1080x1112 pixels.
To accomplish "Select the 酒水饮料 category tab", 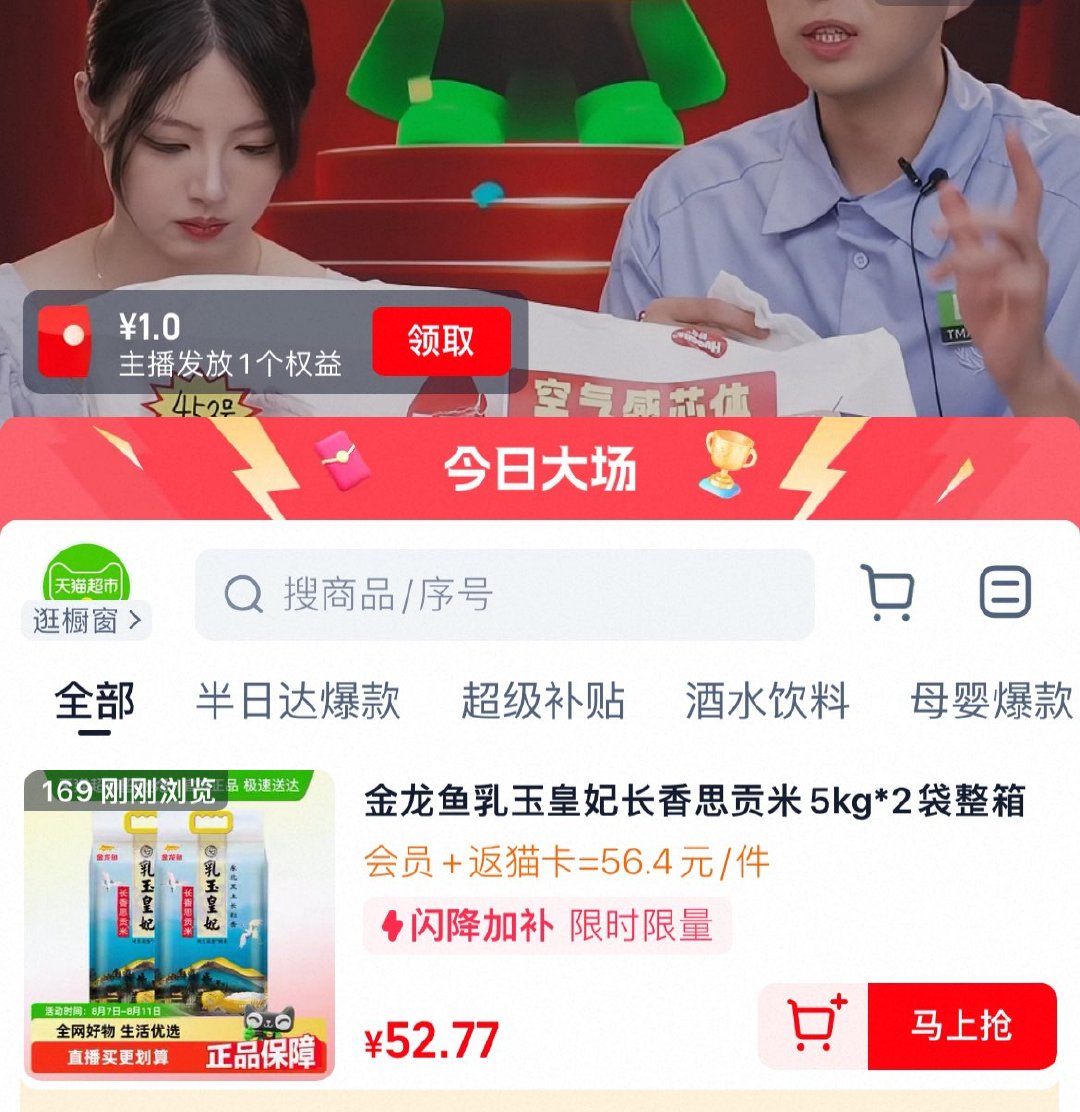I will 768,701.
